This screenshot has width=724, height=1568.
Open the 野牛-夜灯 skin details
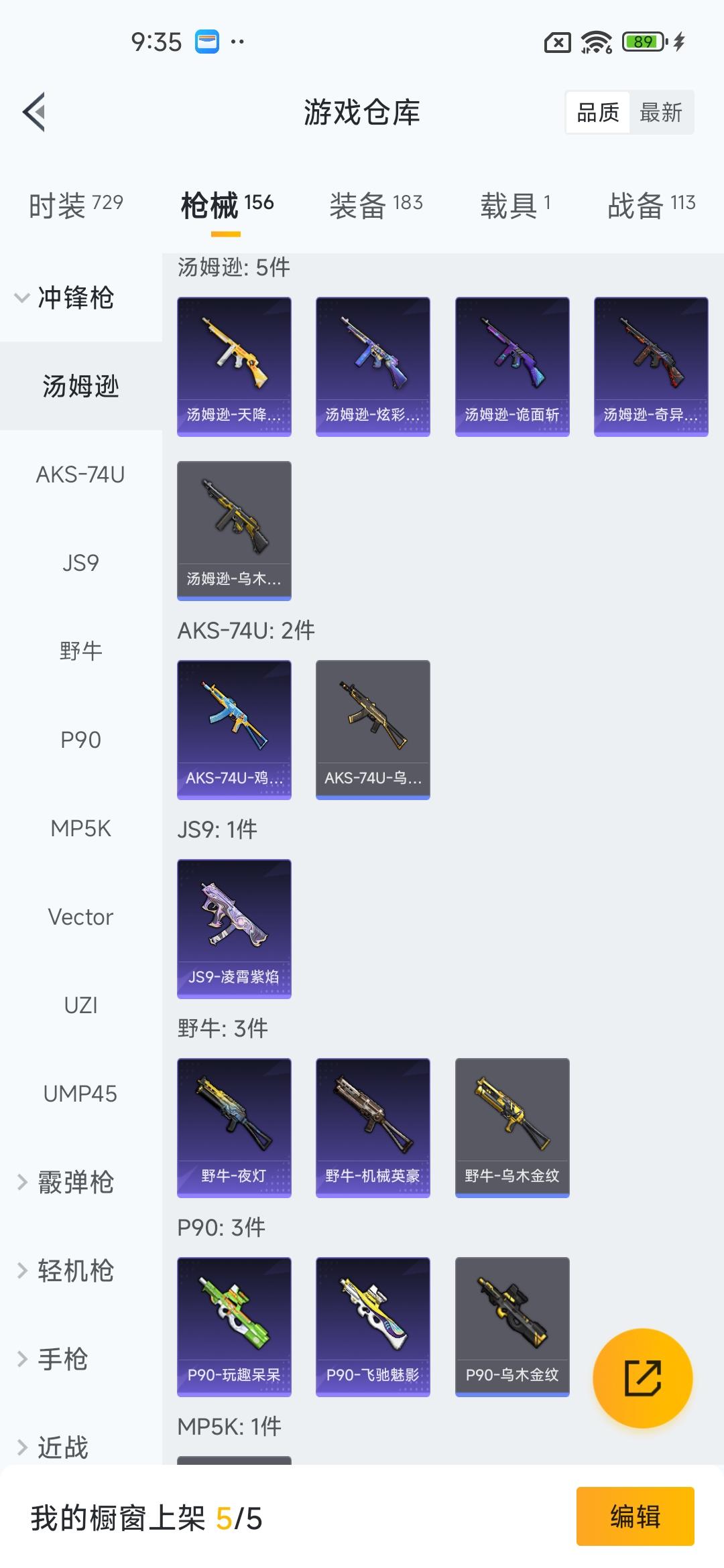pos(234,1126)
